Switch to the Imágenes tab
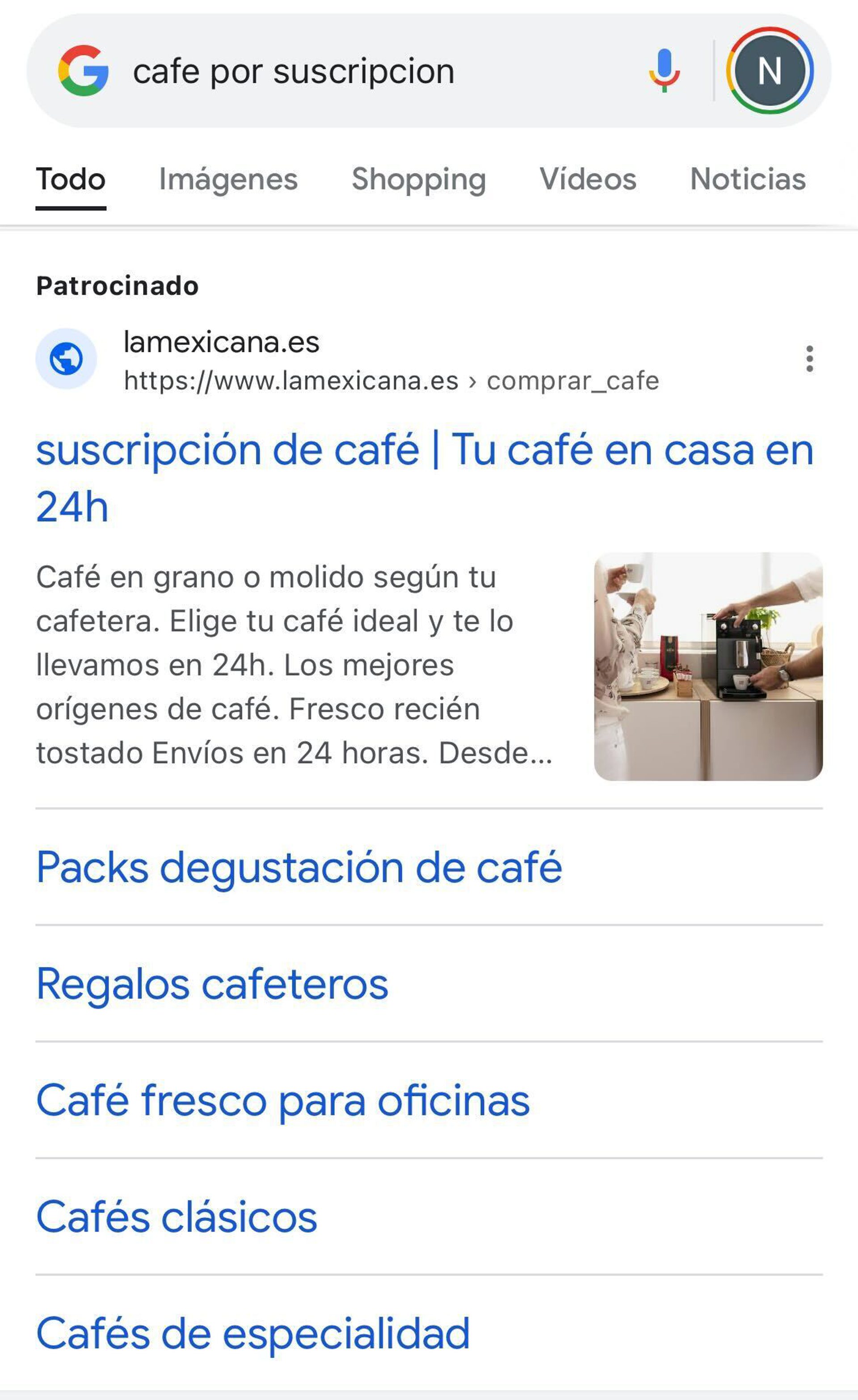 click(x=228, y=180)
